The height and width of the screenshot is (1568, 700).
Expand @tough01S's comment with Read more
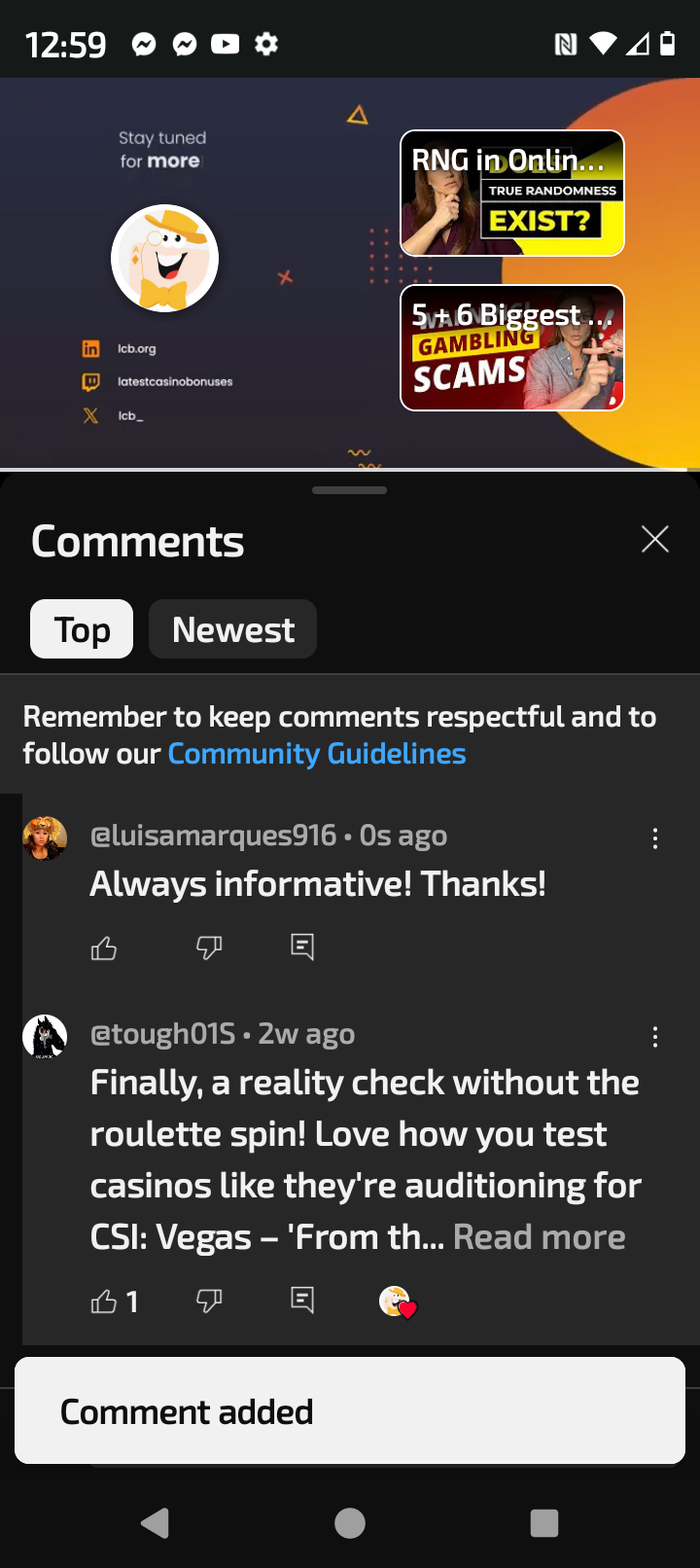click(539, 1237)
